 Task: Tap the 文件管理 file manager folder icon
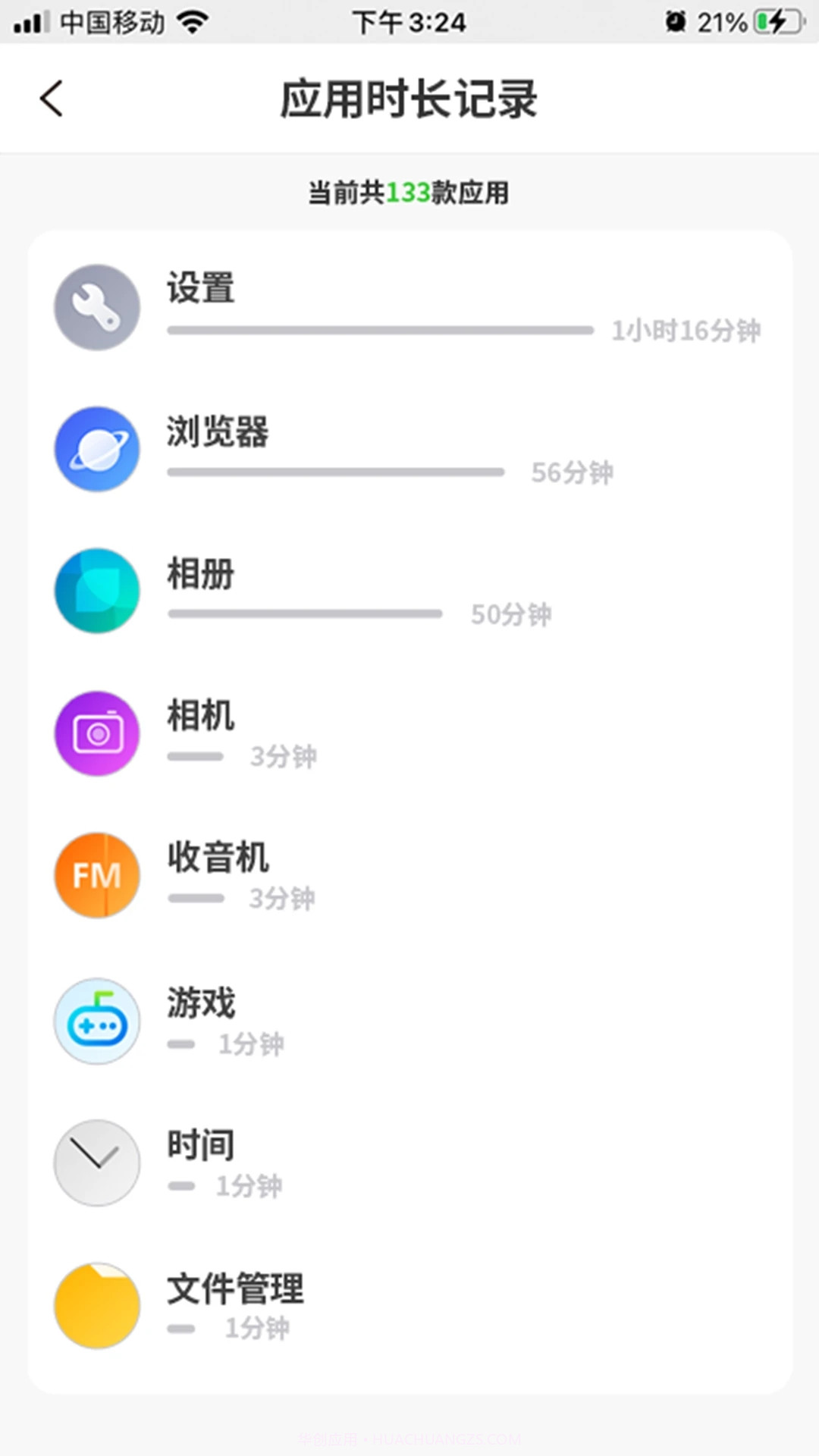(x=96, y=1306)
